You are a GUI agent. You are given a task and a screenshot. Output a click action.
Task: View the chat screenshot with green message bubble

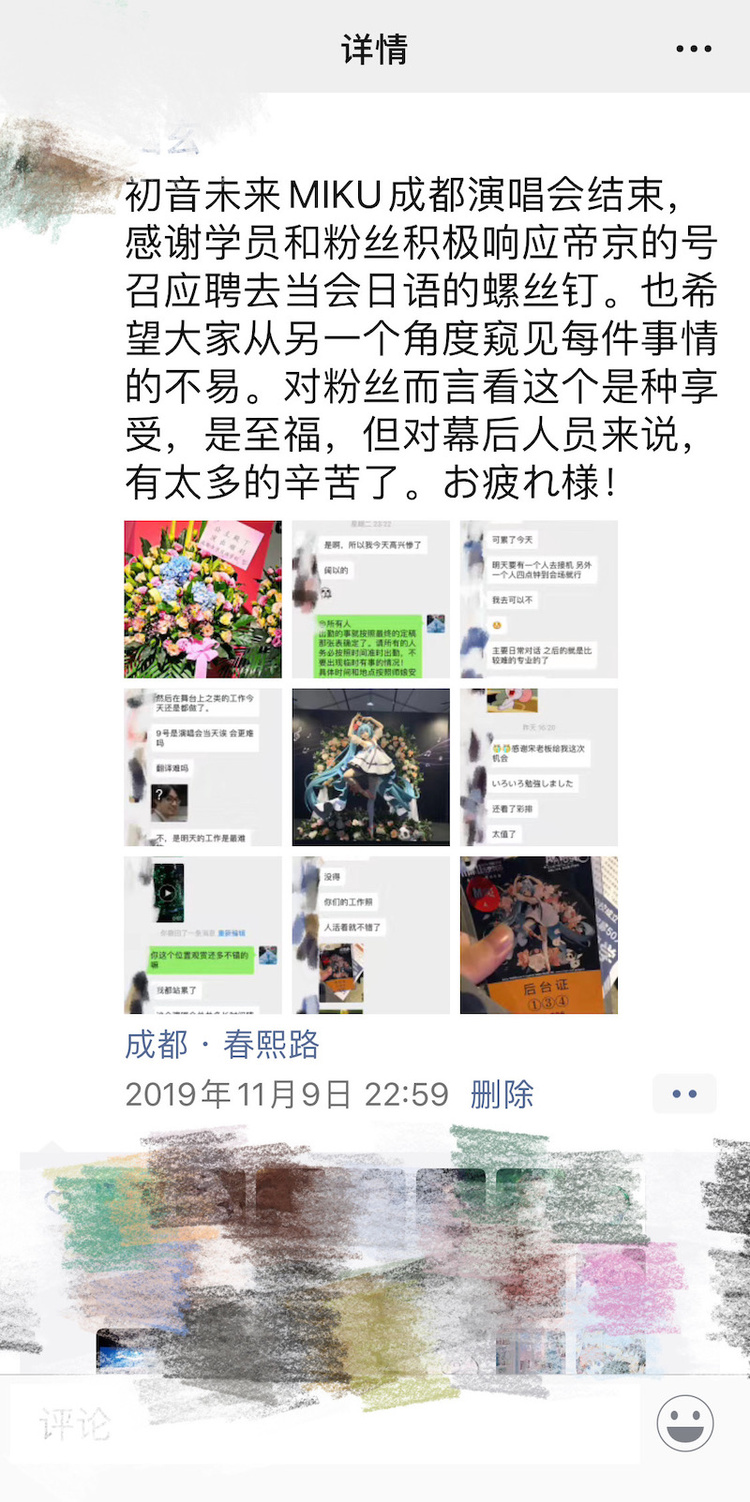tap(371, 599)
